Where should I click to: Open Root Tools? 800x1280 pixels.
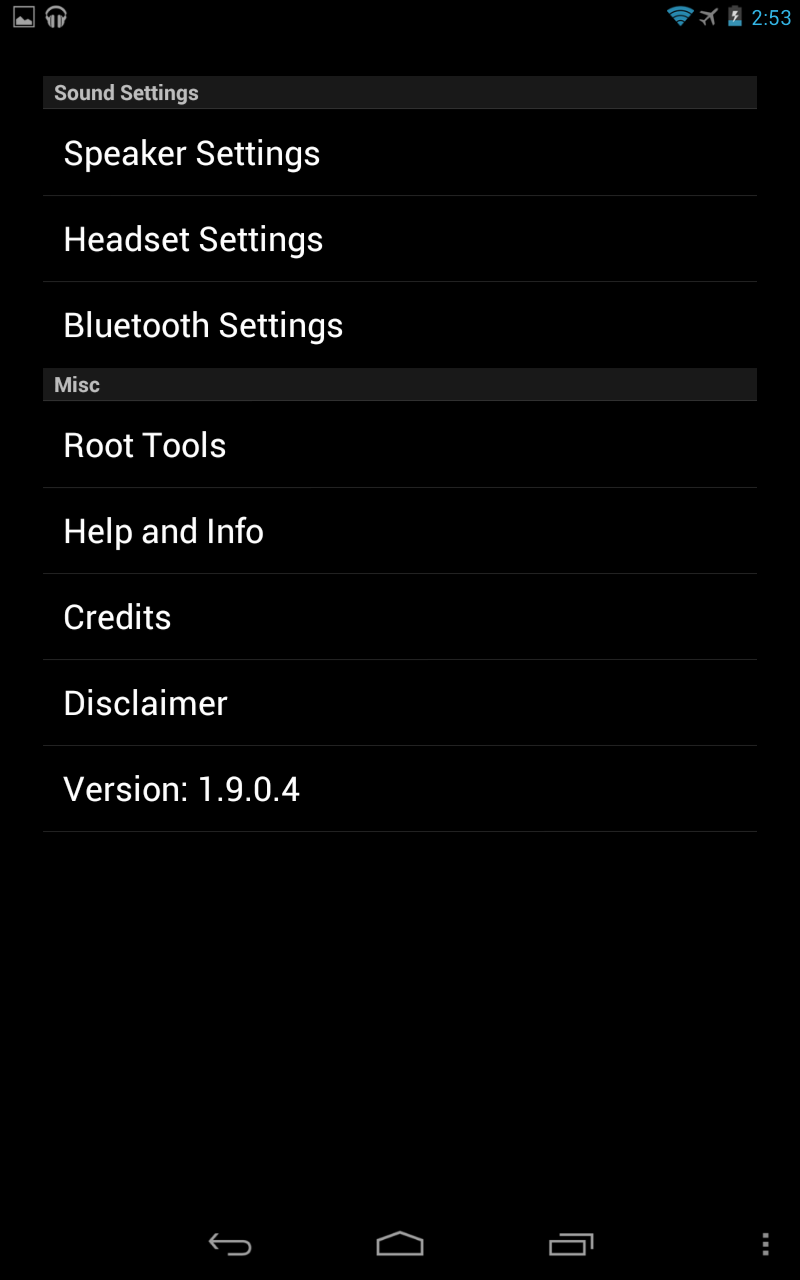click(x=400, y=445)
